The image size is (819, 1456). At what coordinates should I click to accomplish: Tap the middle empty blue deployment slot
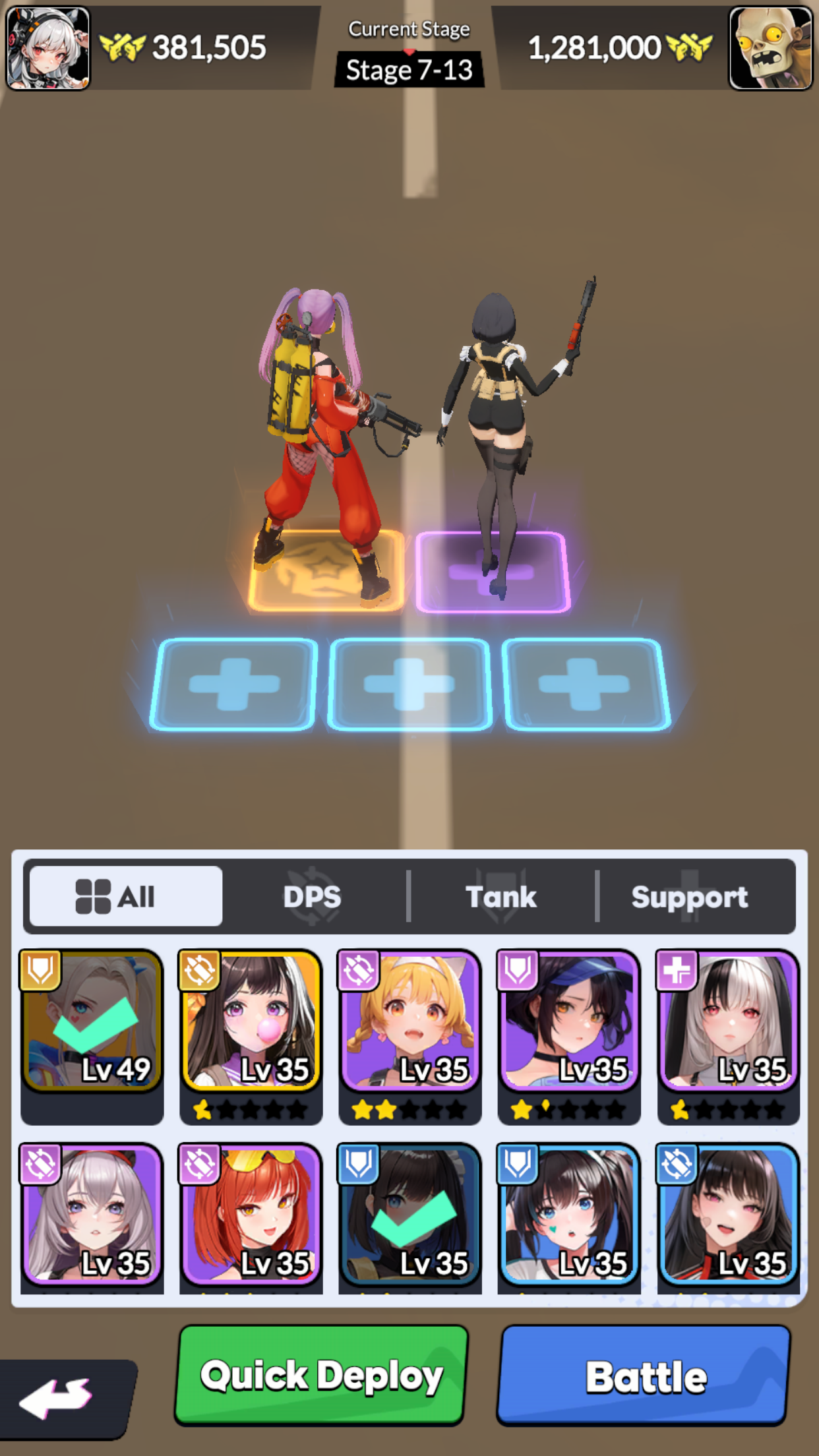tap(409, 684)
